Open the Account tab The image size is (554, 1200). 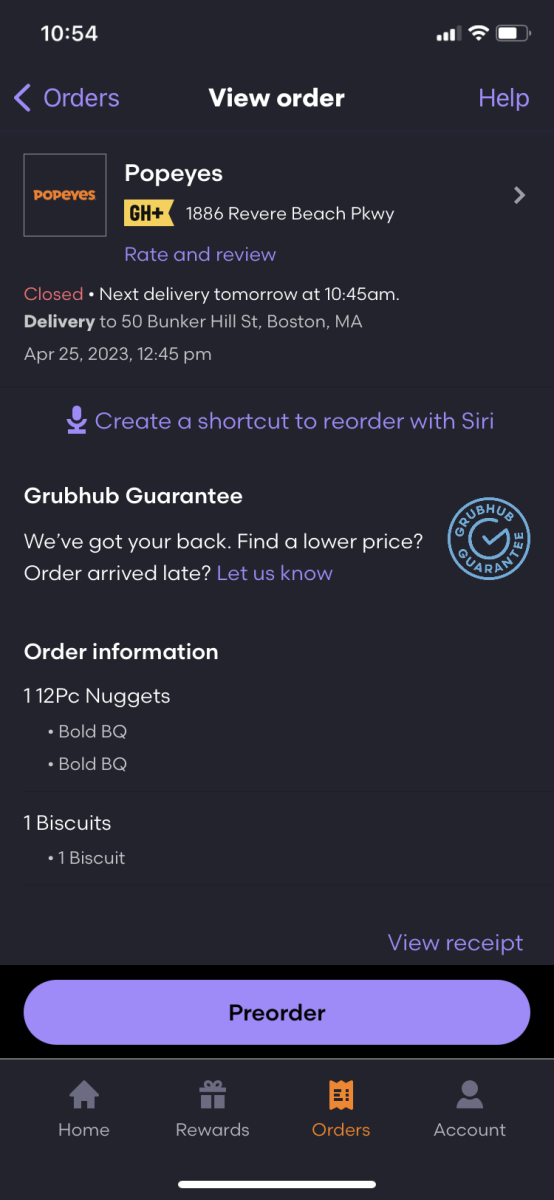470,1109
